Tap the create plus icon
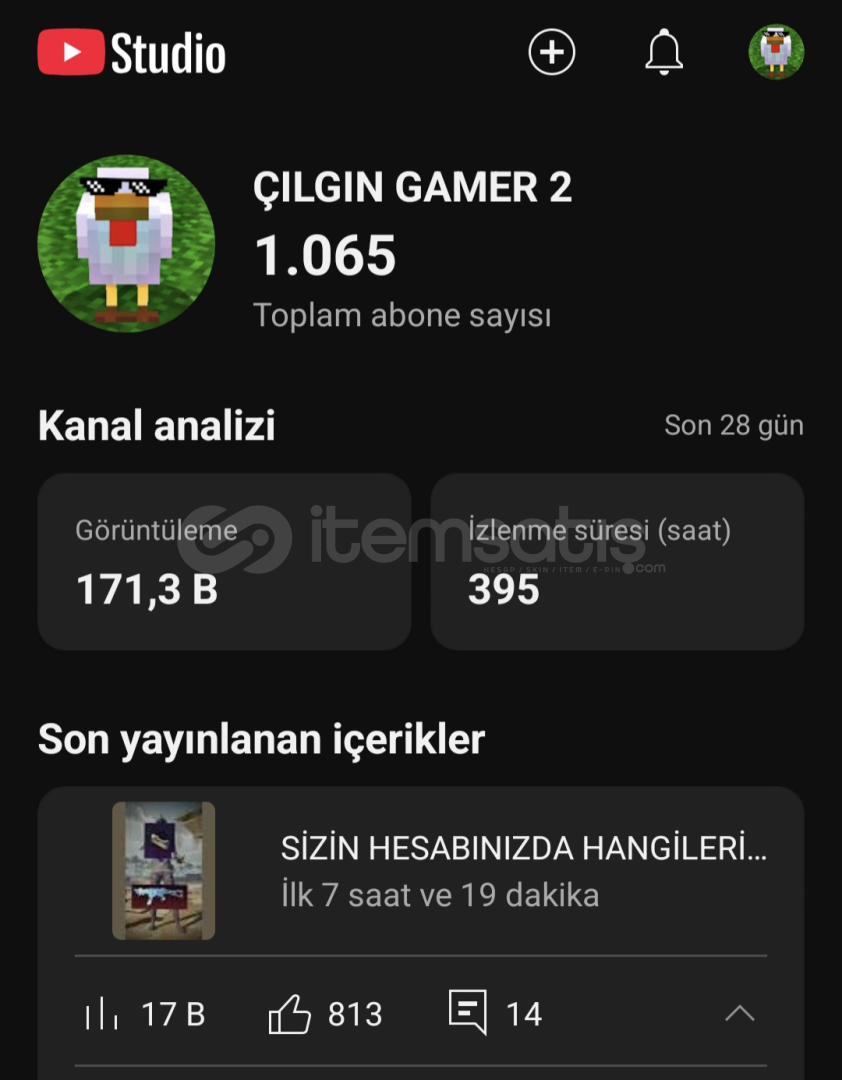 pos(552,52)
